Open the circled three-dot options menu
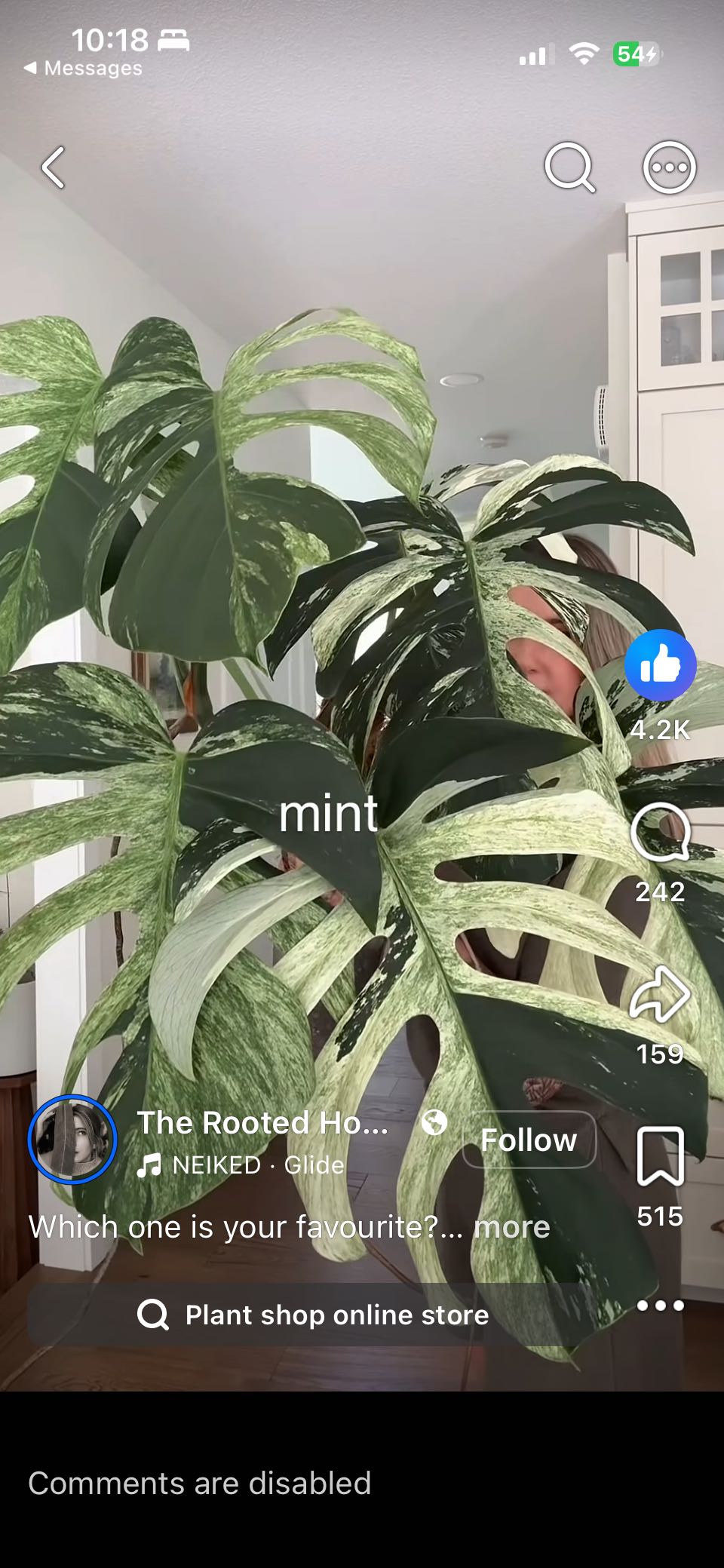Screen dimensions: 724x1568 coord(669,167)
